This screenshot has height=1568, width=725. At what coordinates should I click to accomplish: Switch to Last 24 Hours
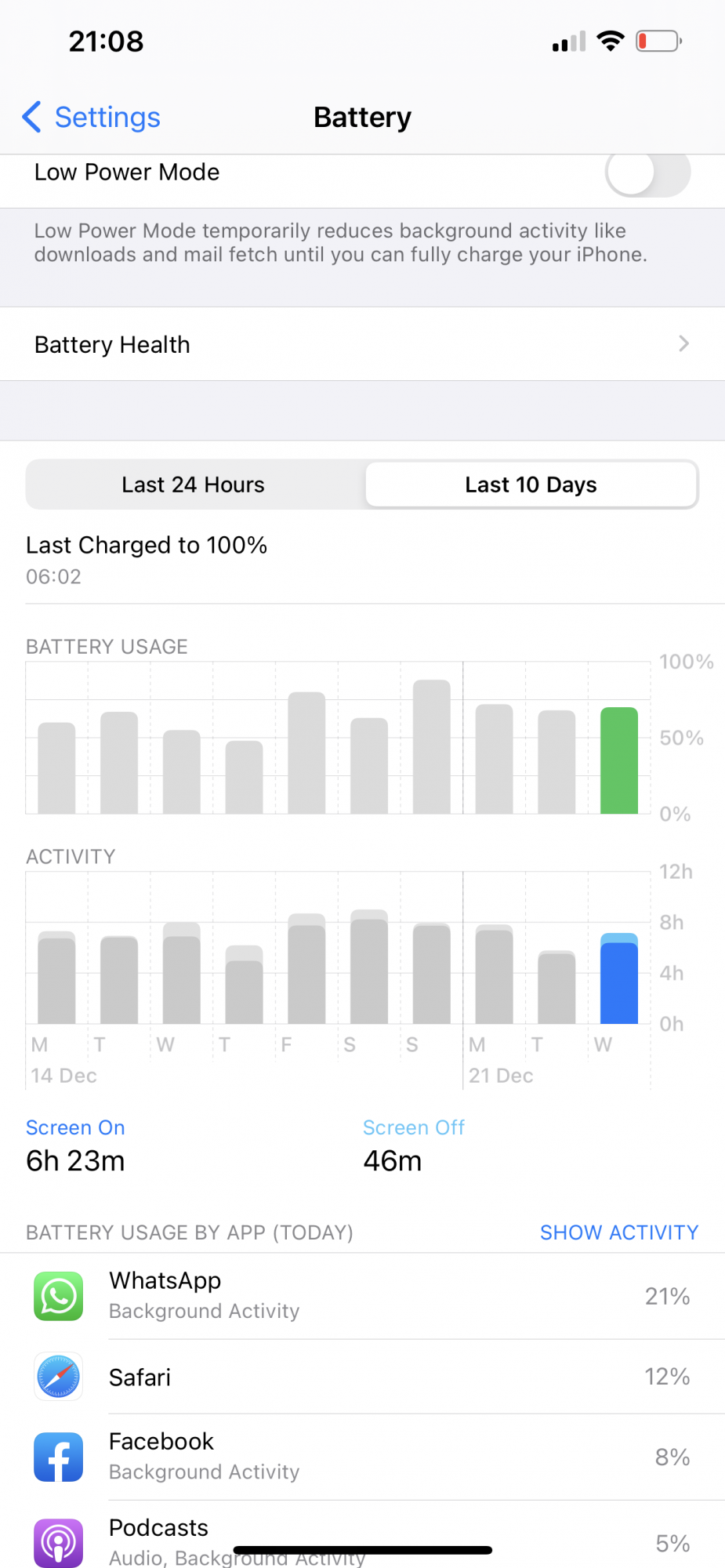tap(194, 485)
